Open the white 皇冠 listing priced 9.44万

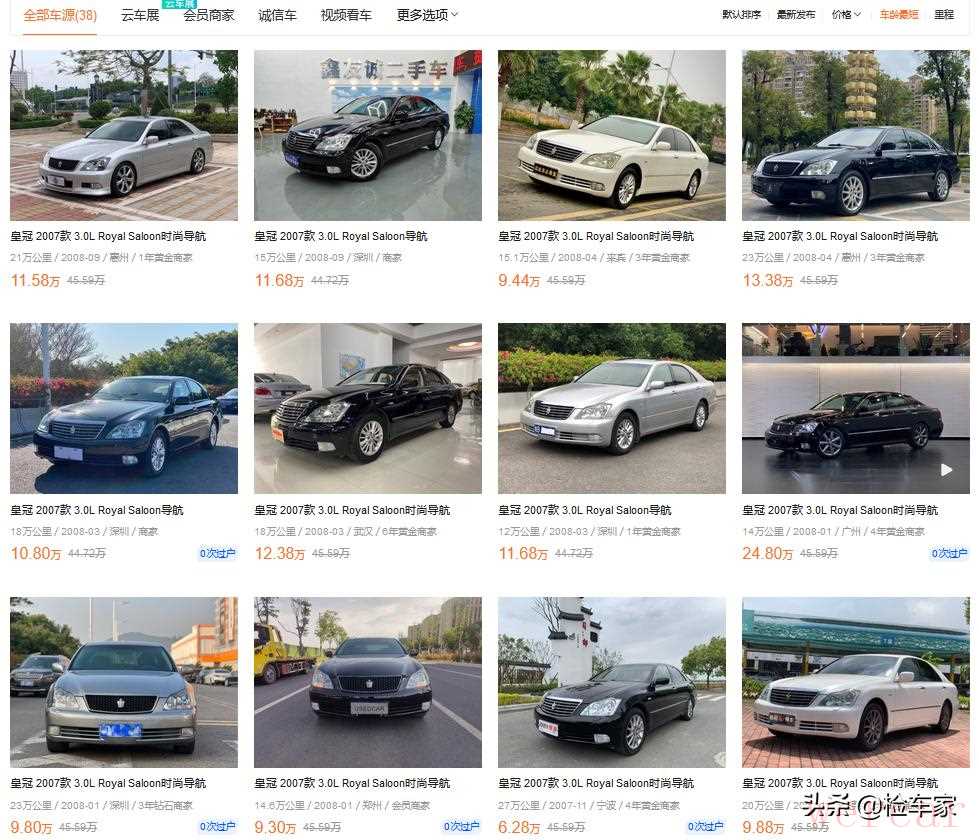[611, 136]
